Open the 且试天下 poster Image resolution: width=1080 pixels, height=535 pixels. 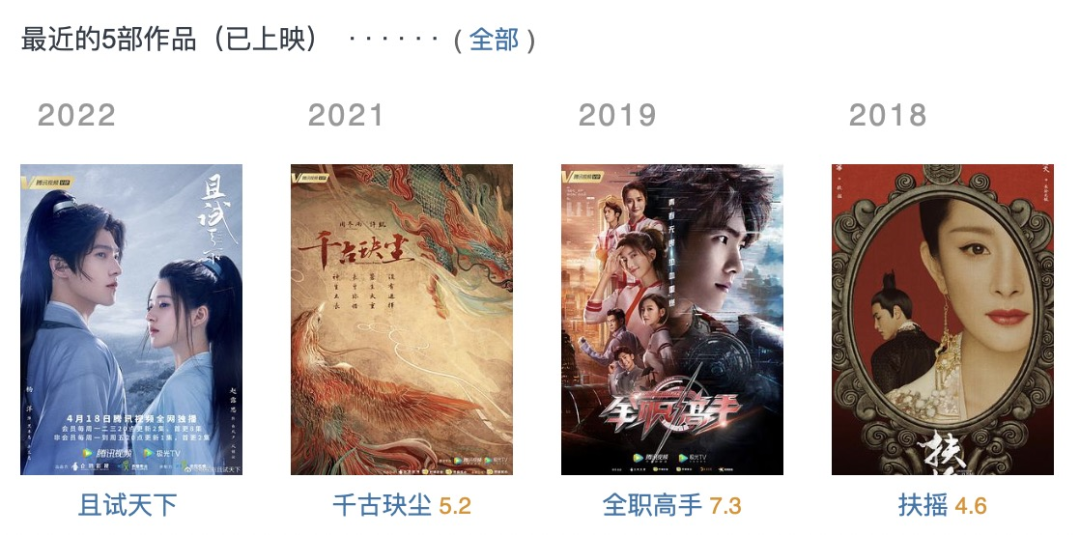131,319
